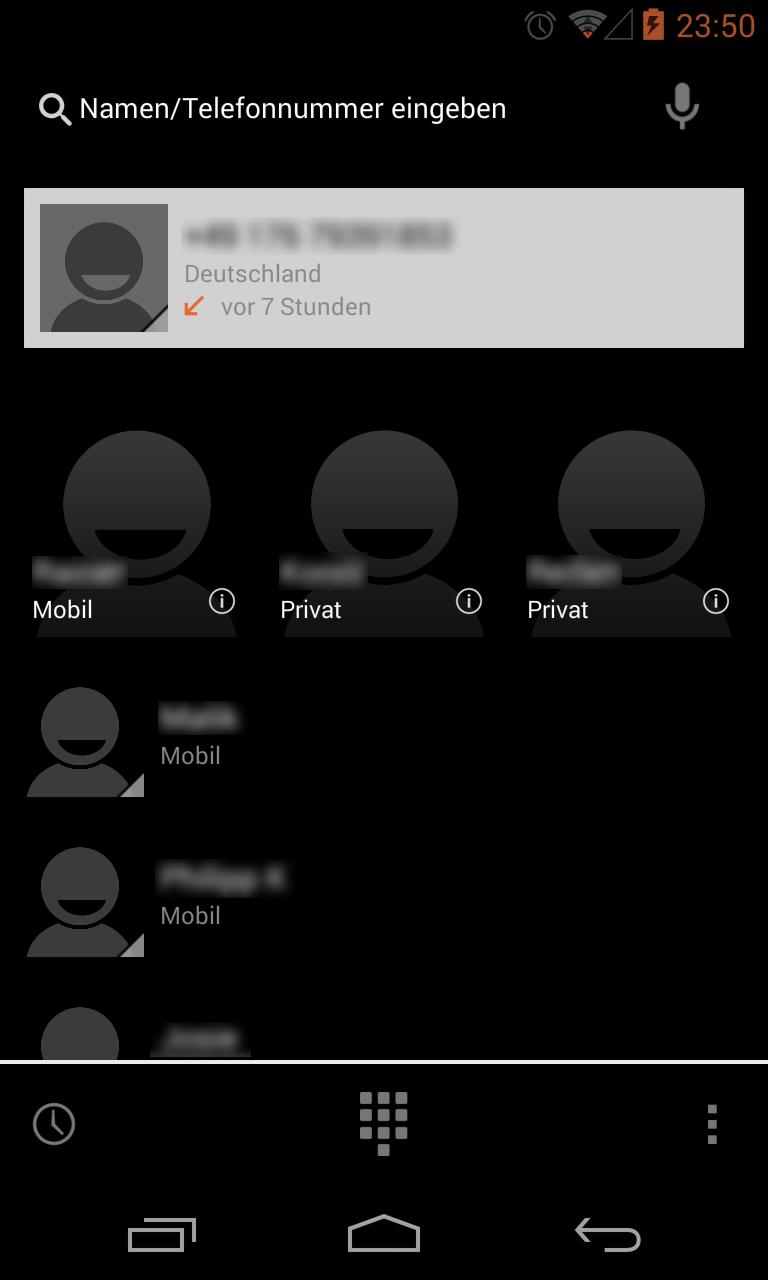768x1280 pixels.
Task: Open recent apps from the navigation bar
Action: click(x=162, y=1236)
